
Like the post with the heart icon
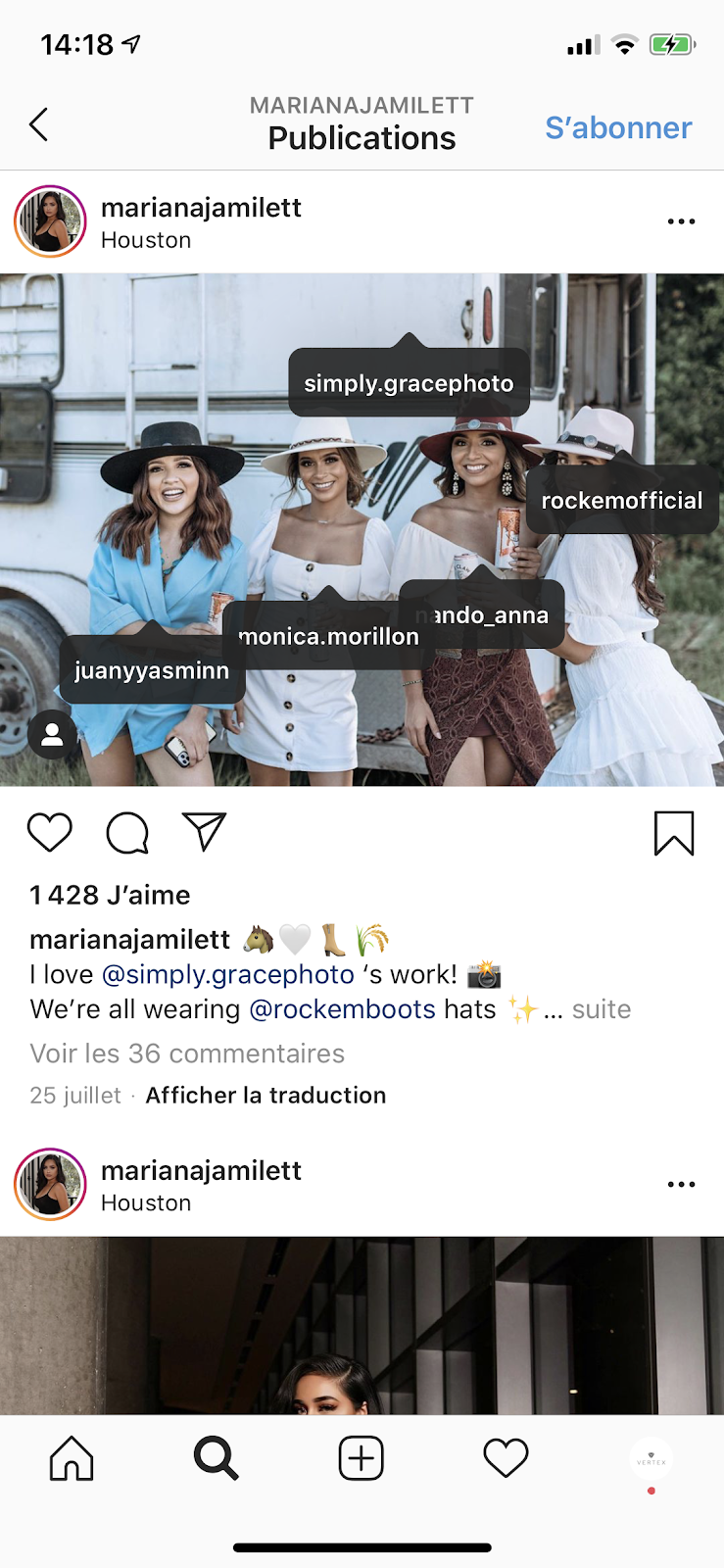point(50,833)
